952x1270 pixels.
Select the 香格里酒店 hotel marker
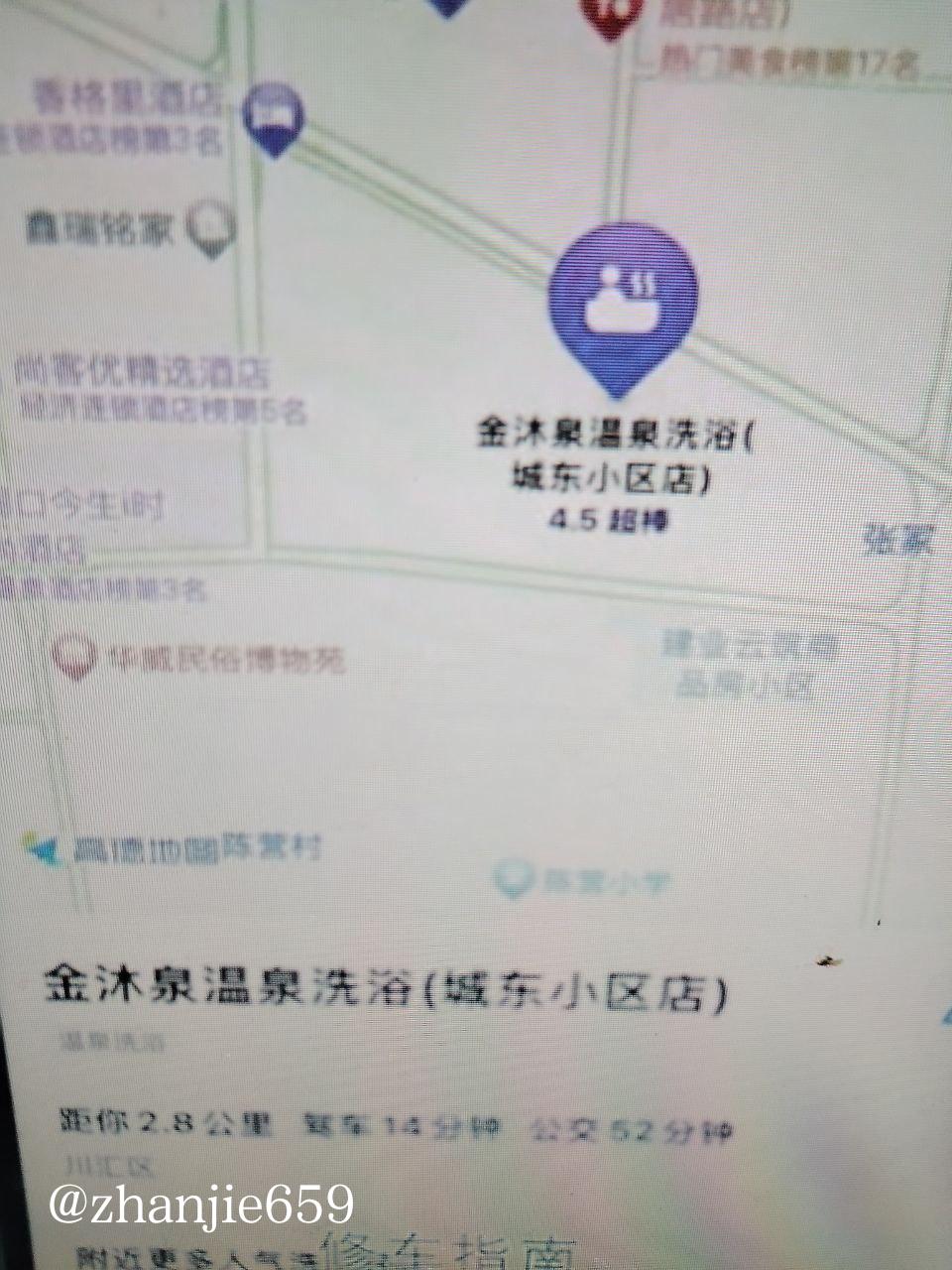pyautogui.click(x=275, y=116)
